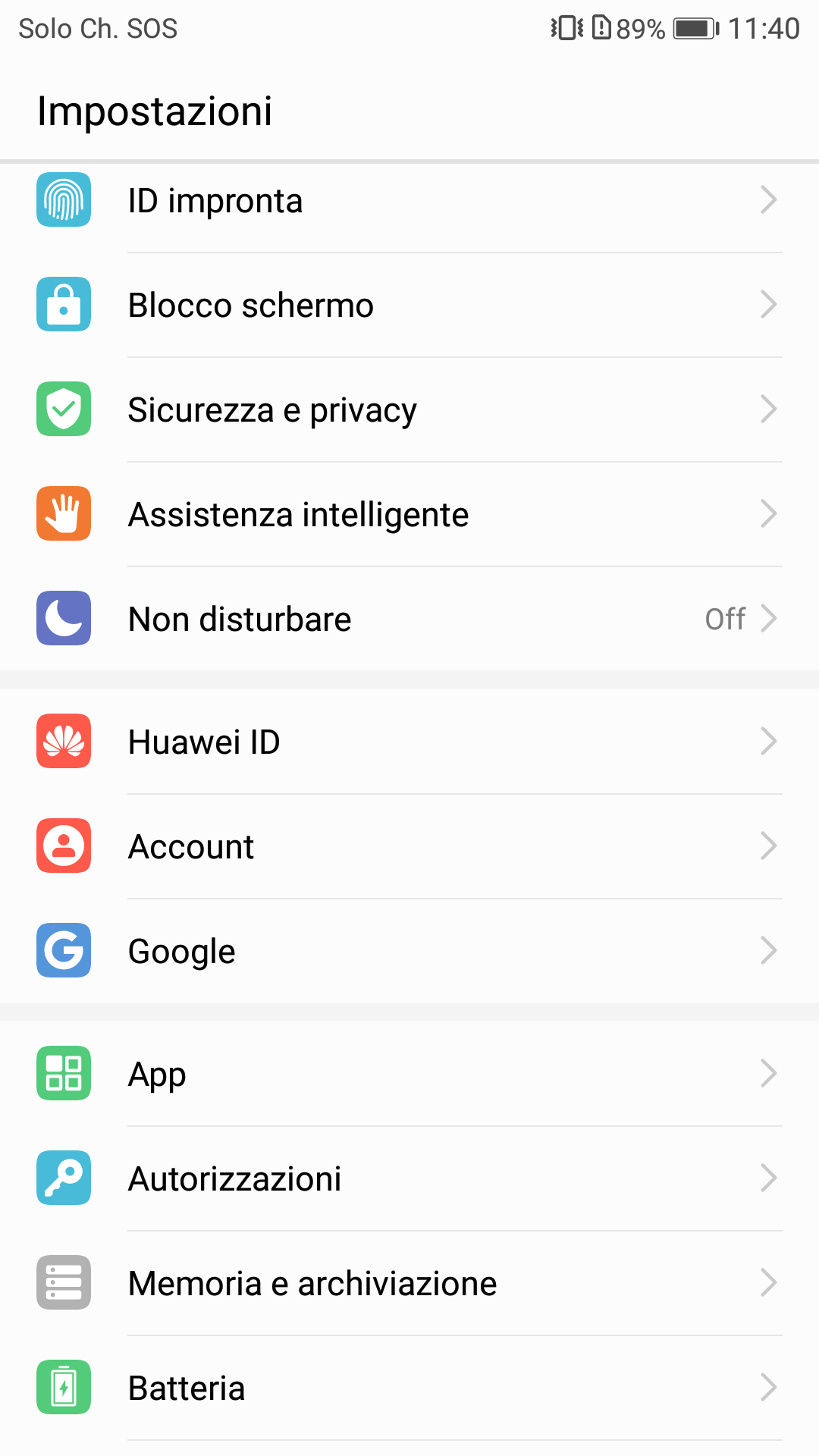Image resolution: width=819 pixels, height=1456 pixels.
Task: Open Blocco schermo settings
Action: (x=409, y=306)
